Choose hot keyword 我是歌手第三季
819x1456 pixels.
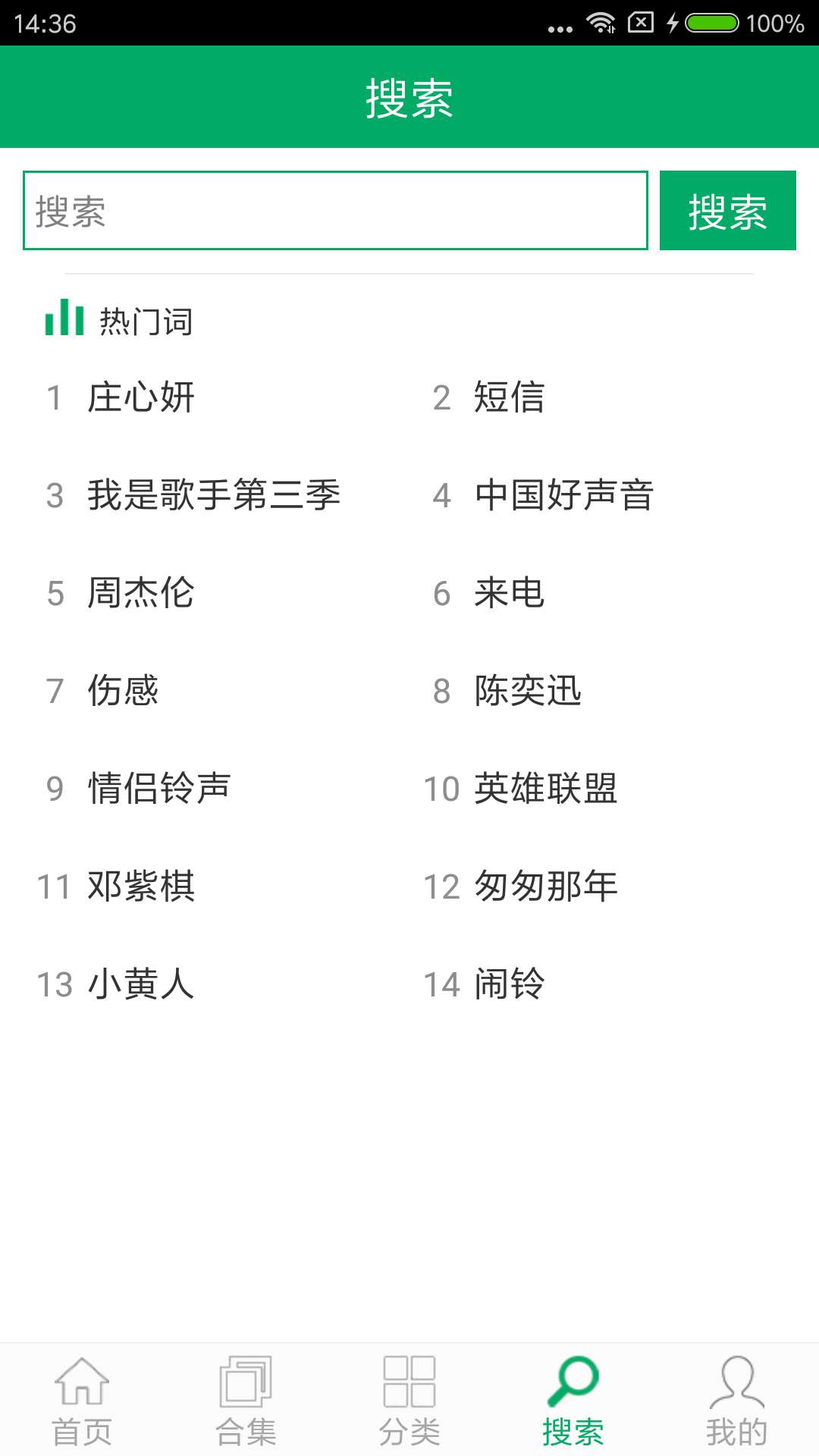[x=214, y=495]
